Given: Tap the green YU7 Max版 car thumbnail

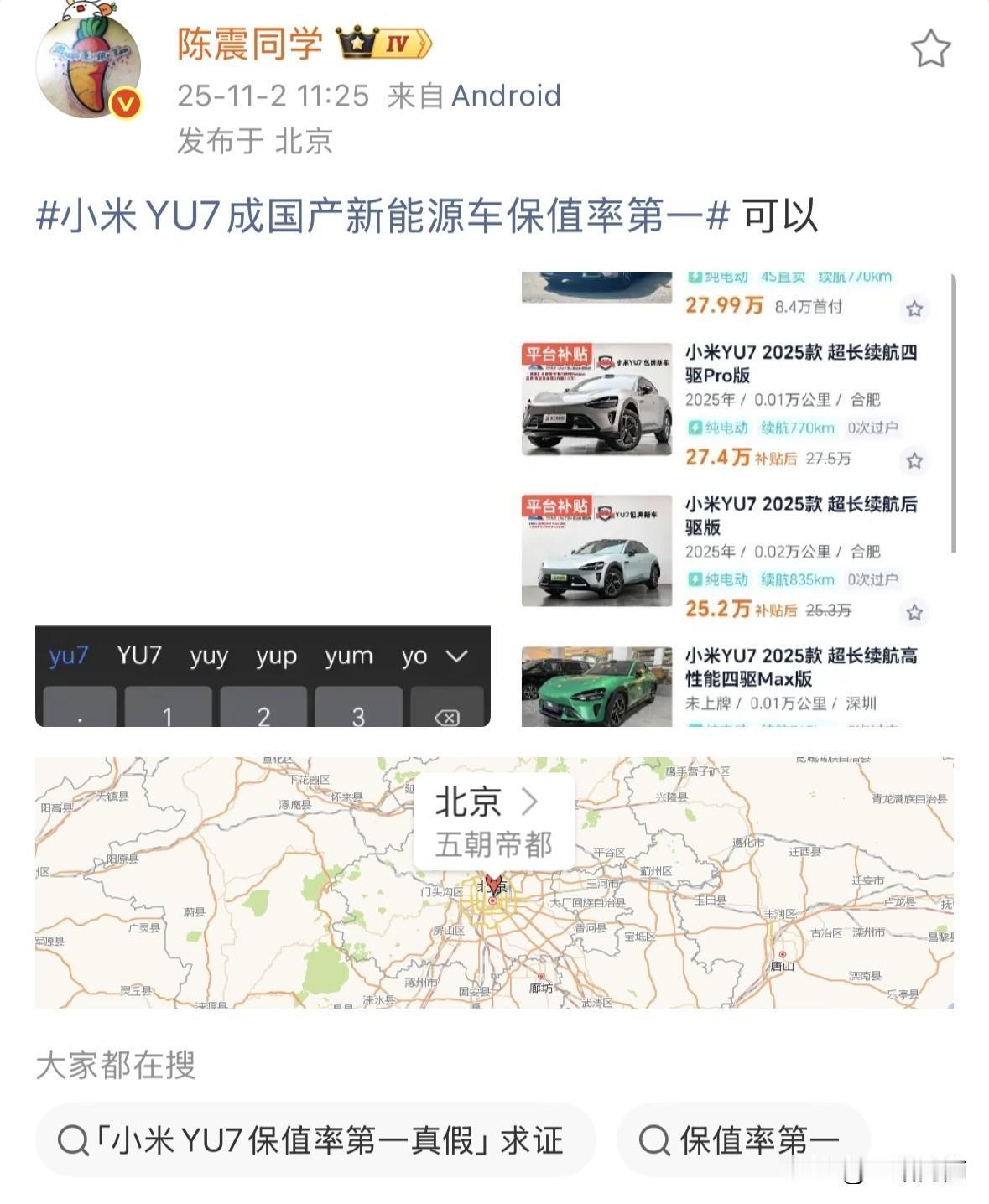Looking at the screenshot, I should coord(596,688).
